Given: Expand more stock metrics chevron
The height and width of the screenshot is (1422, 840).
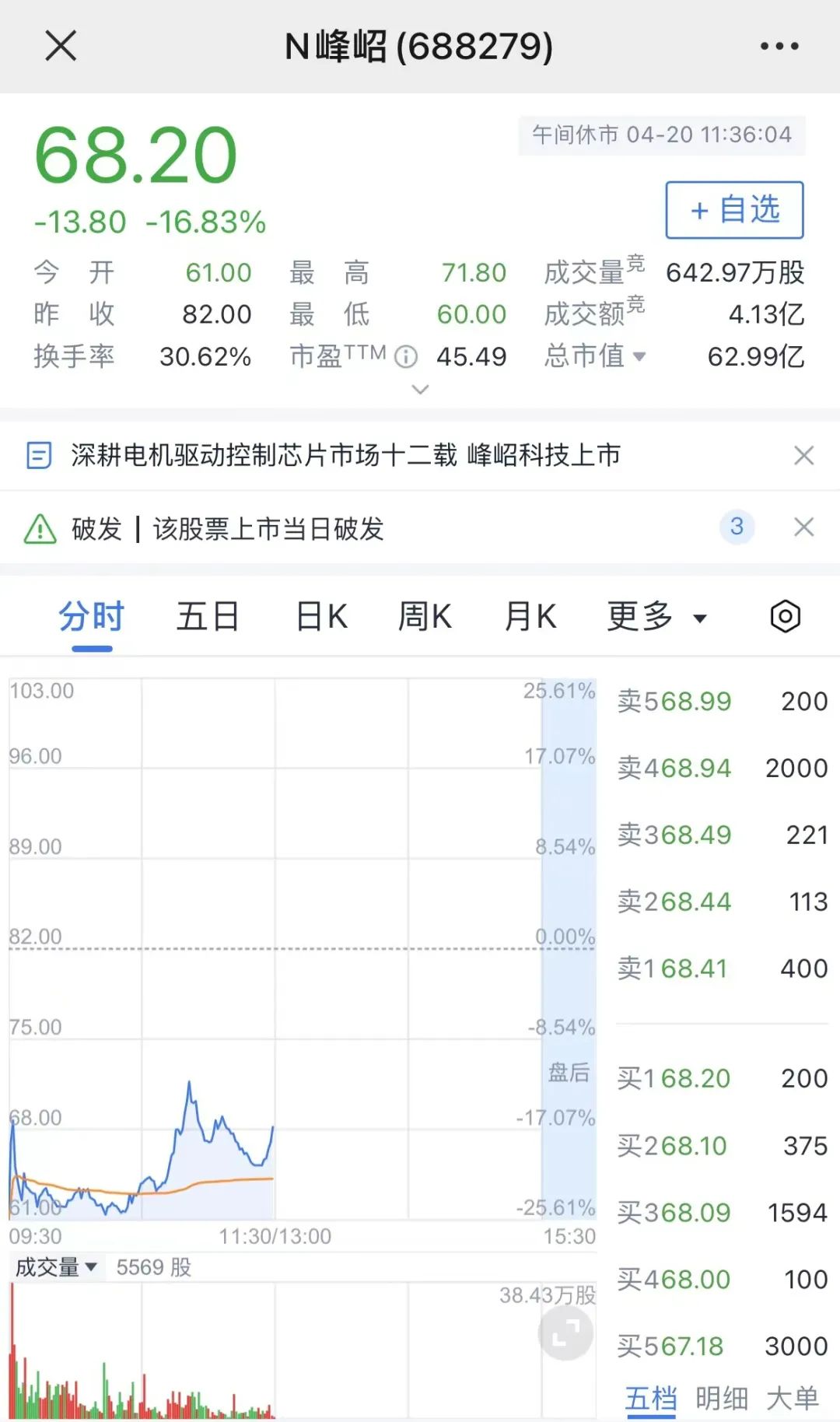Looking at the screenshot, I should [x=420, y=389].
